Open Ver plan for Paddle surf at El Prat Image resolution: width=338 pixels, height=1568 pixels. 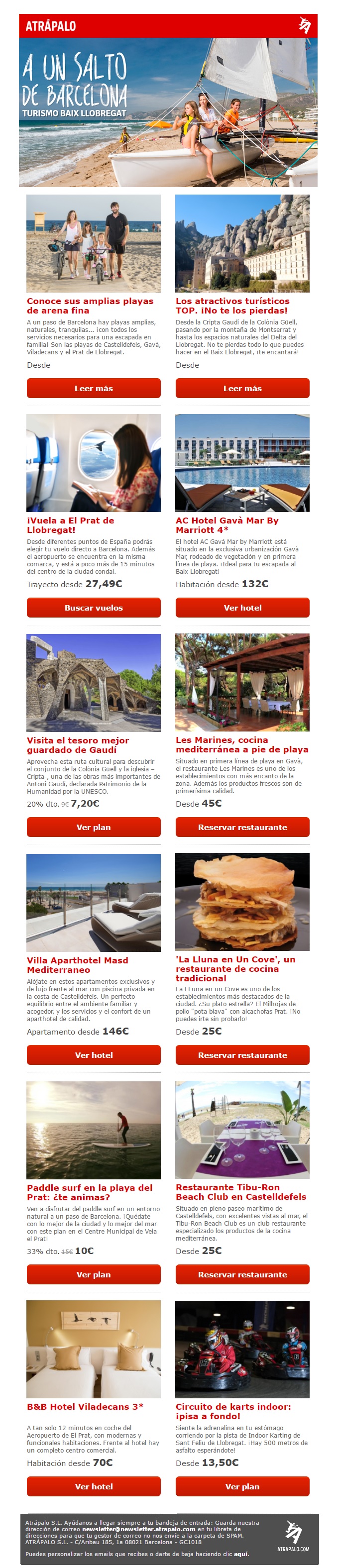[93, 1274]
